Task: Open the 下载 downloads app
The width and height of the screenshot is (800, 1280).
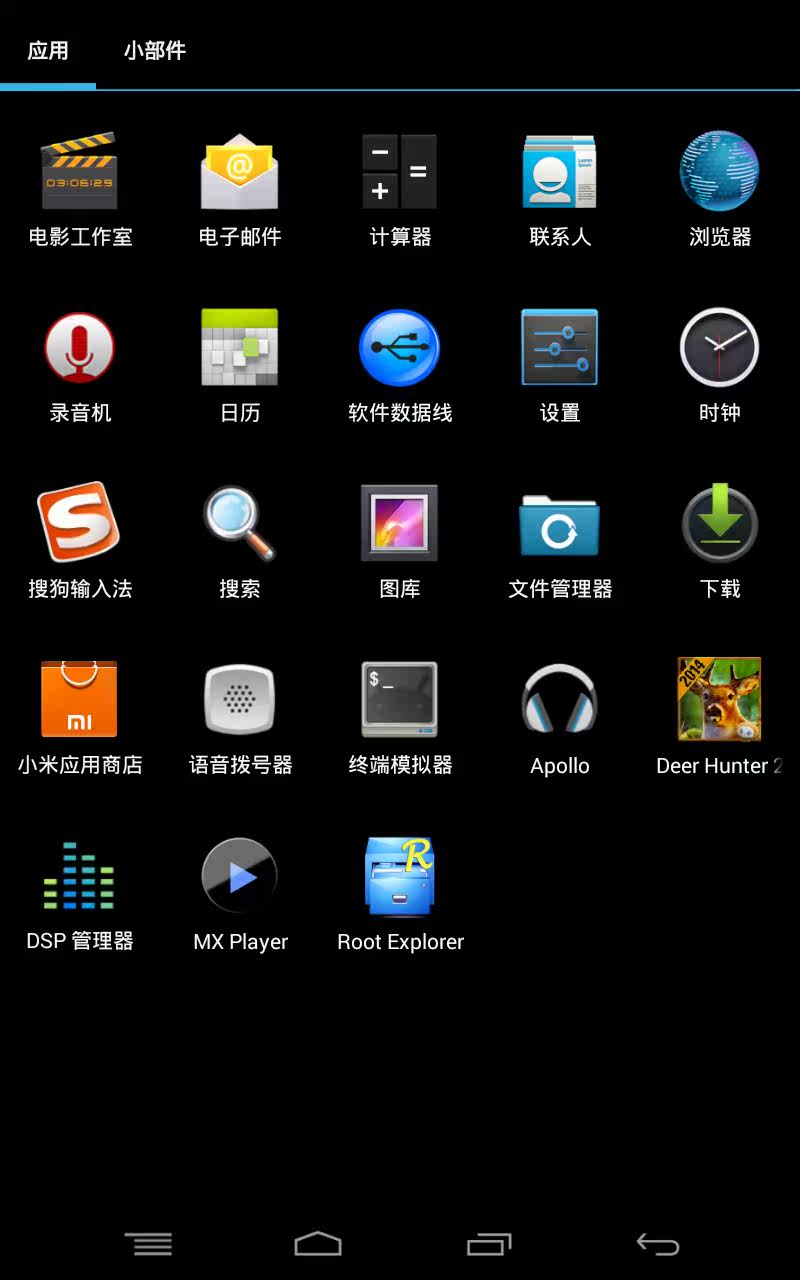Action: [720, 524]
